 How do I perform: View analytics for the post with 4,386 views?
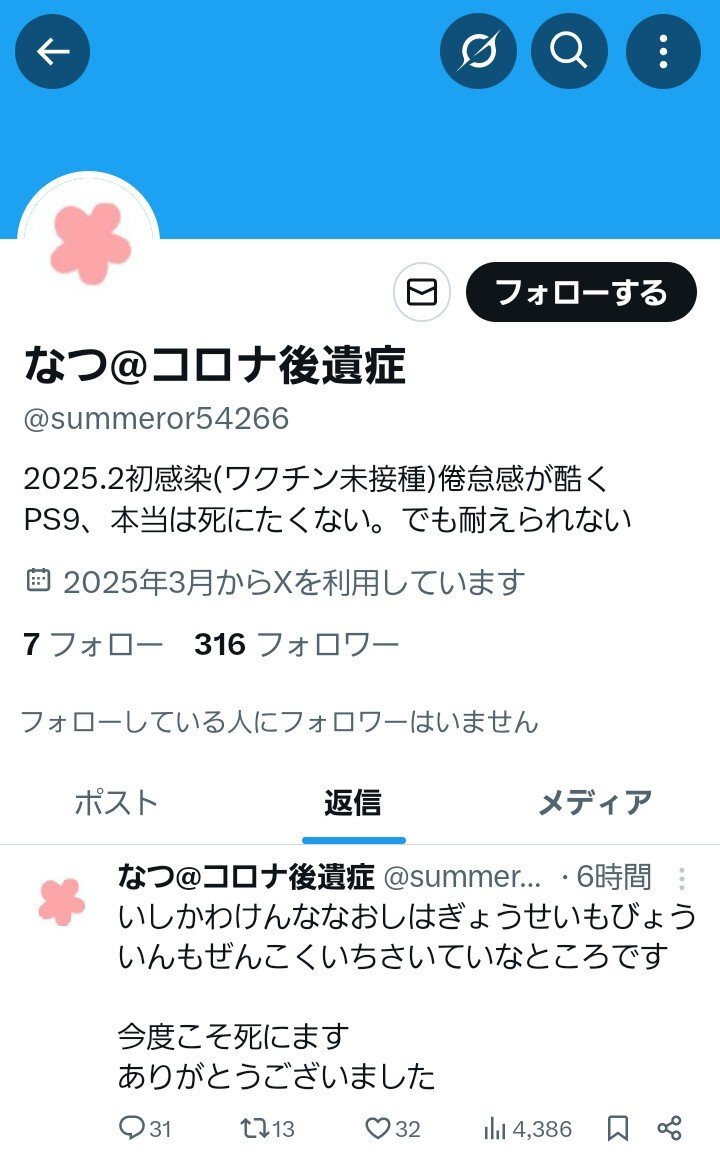(x=528, y=1128)
